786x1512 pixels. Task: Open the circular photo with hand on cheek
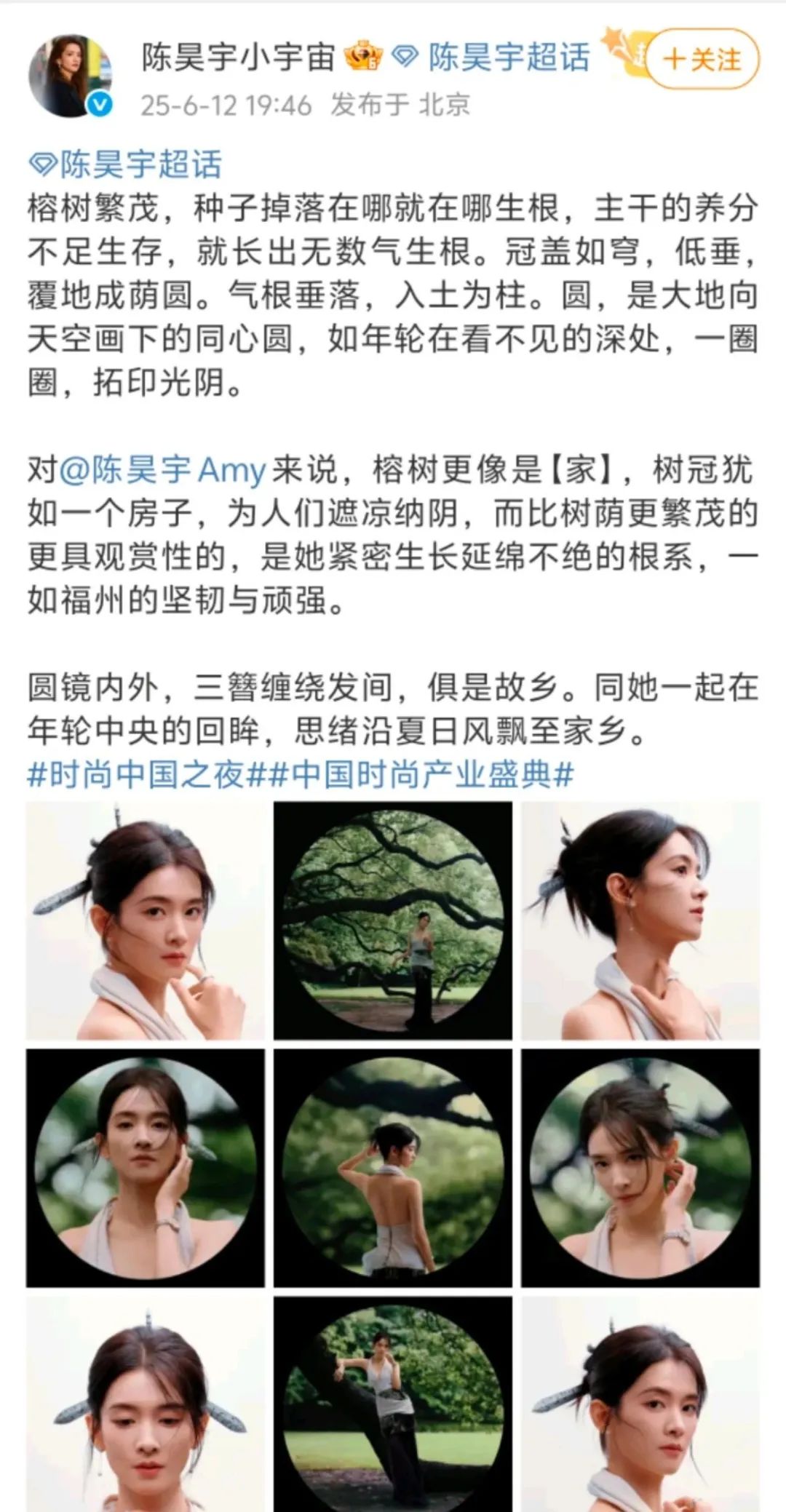click(x=146, y=1168)
